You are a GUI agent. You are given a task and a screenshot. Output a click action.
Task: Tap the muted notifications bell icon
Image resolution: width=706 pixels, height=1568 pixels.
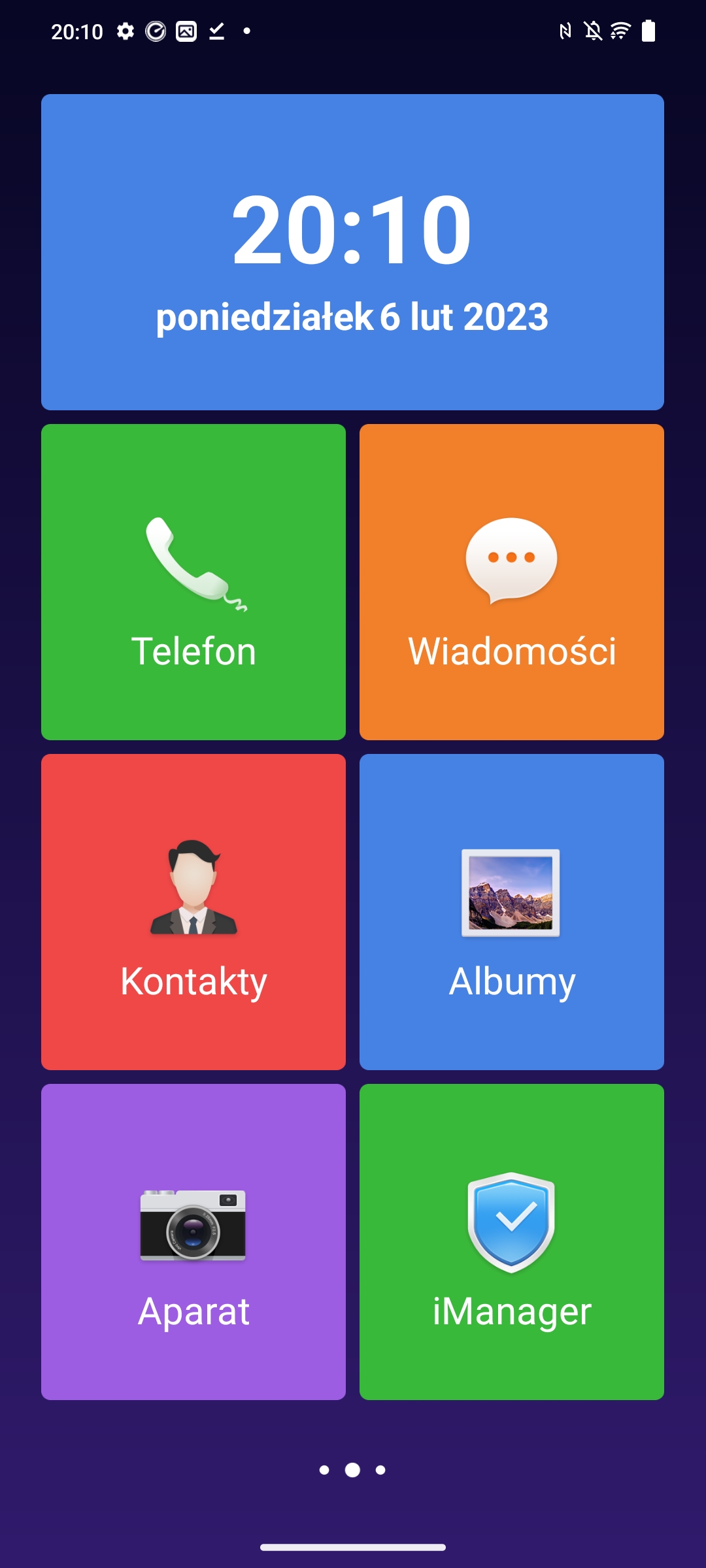[594, 29]
